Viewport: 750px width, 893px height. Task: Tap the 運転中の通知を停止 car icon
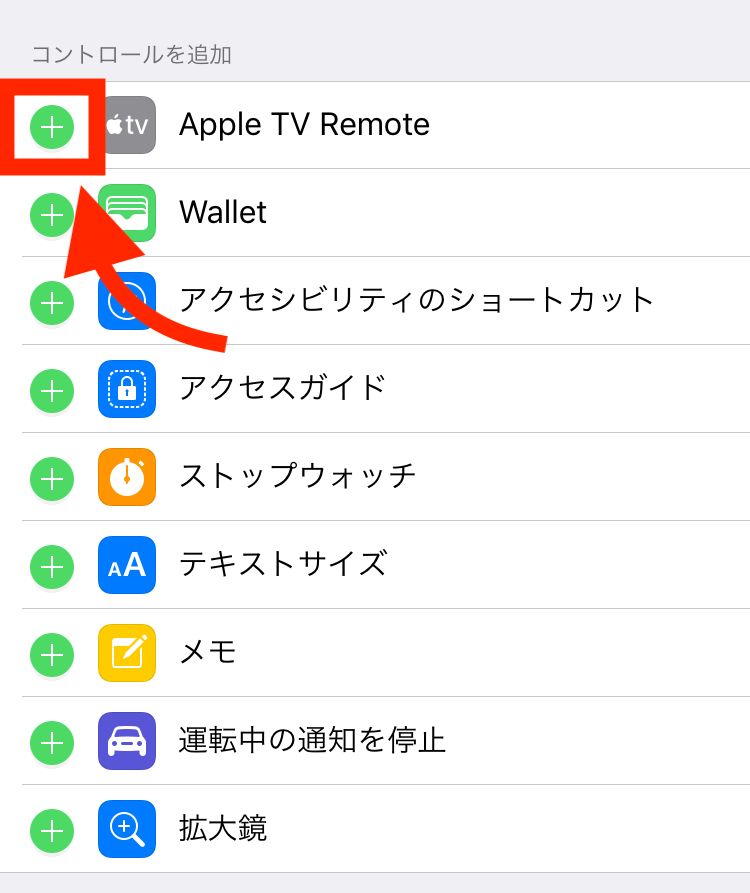click(127, 742)
